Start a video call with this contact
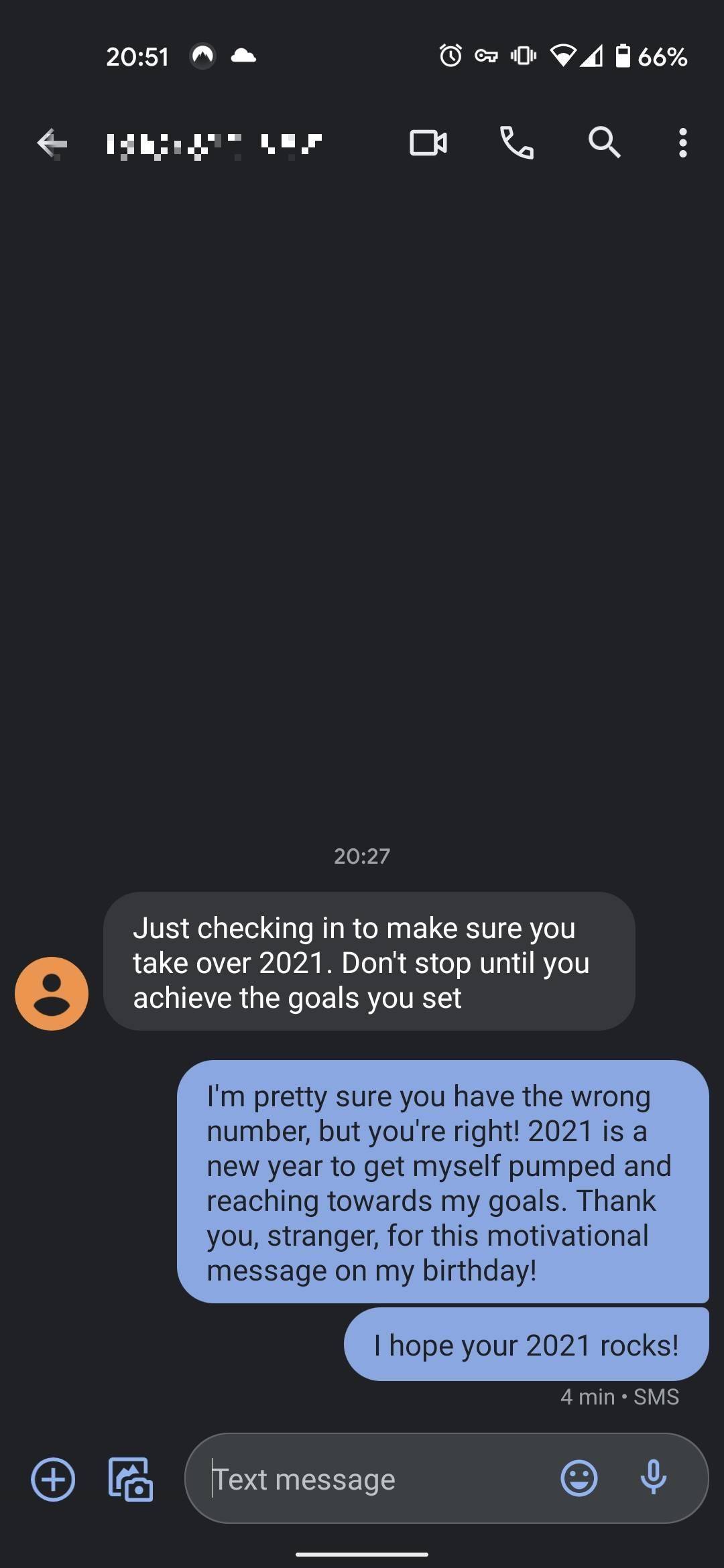724x1568 pixels. click(429, 143)
